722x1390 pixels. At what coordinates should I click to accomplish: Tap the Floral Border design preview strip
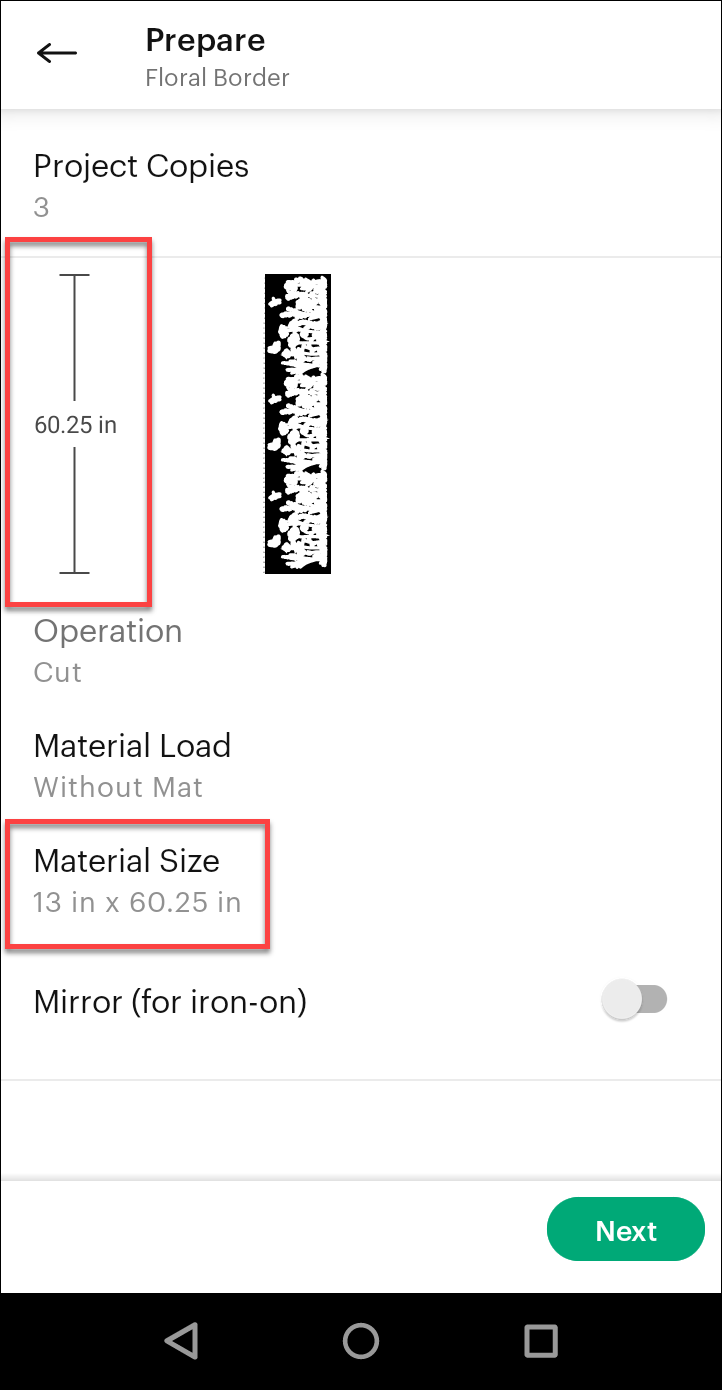point(297,422)
